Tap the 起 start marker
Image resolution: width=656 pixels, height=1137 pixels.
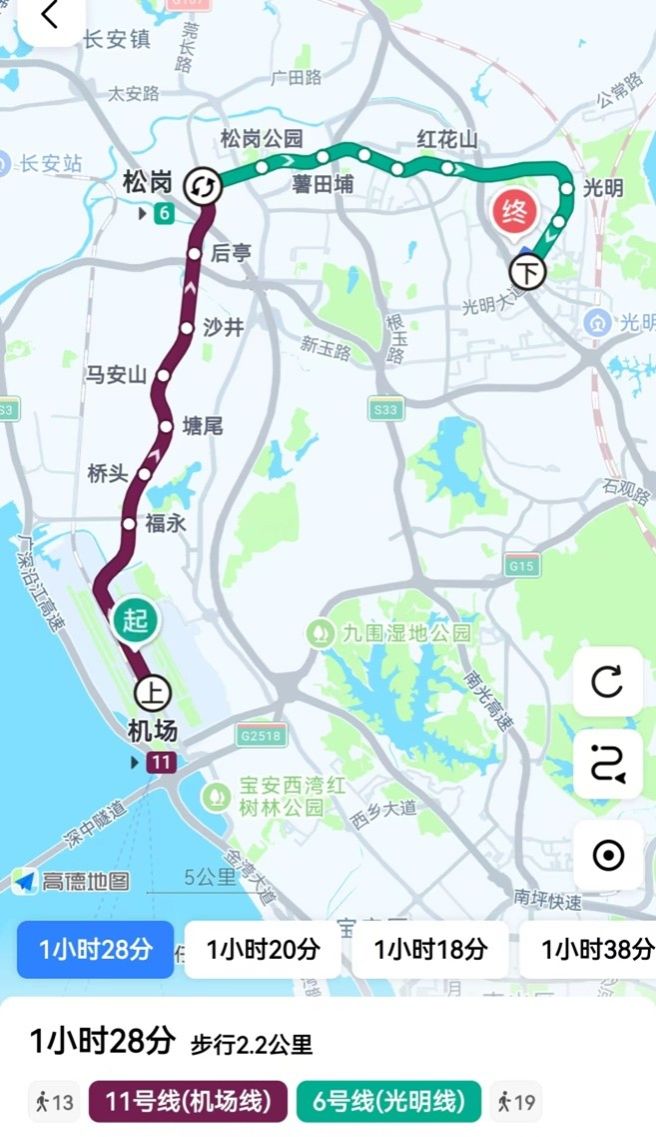click(x=136, y=621)
